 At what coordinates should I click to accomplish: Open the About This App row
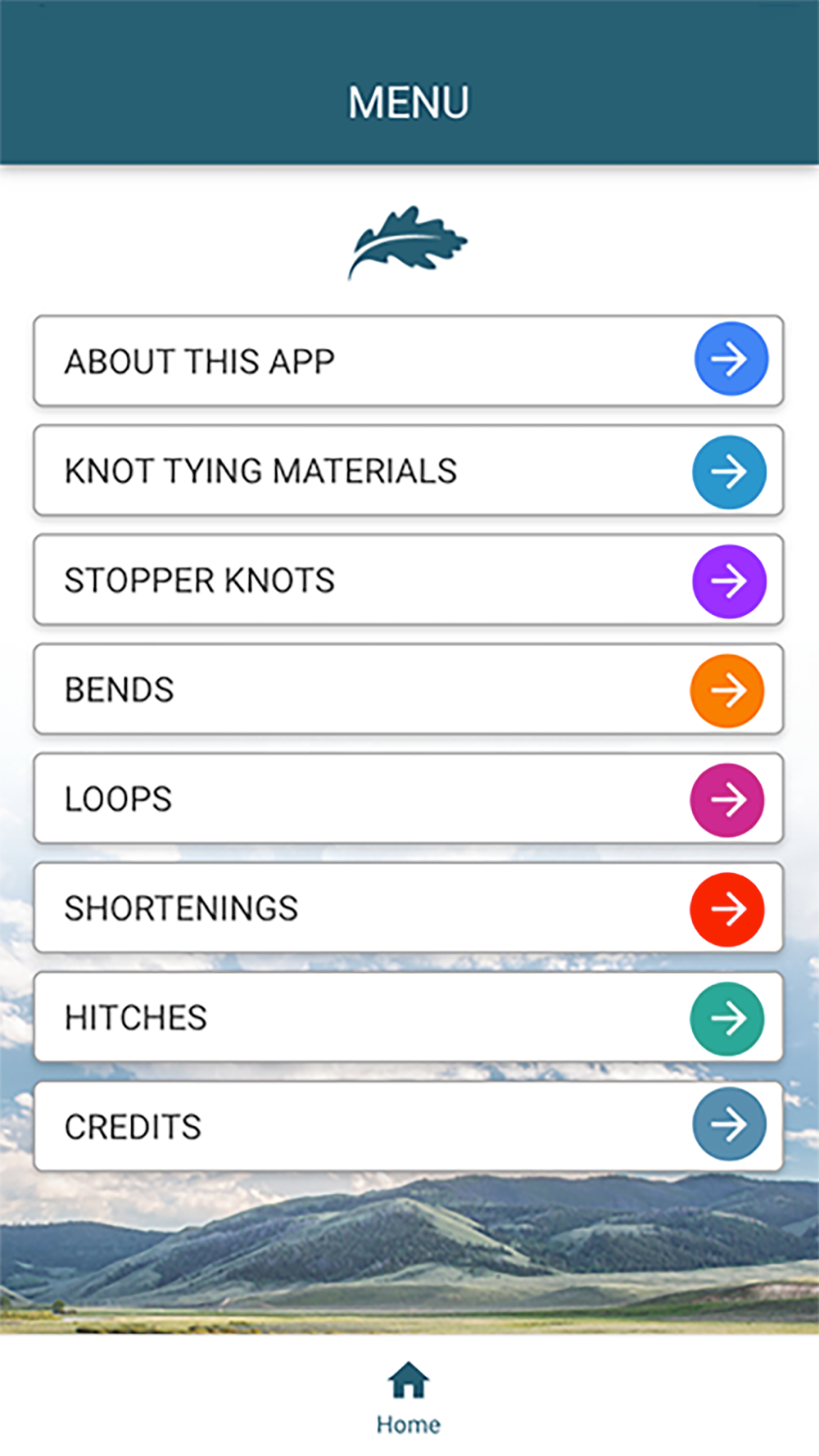[408, 361]
